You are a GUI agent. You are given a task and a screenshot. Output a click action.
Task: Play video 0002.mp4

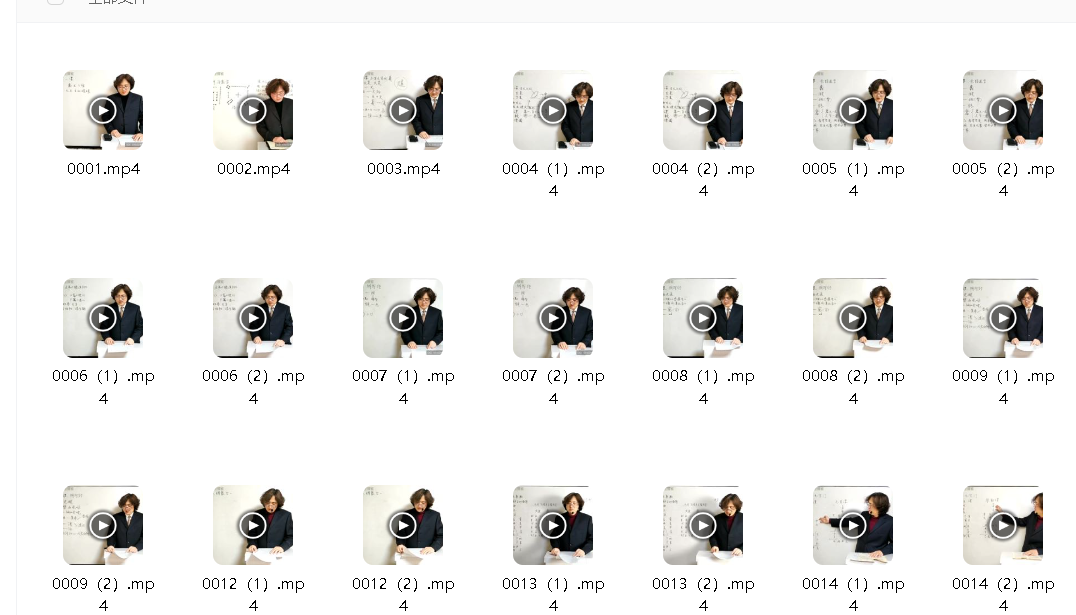coord(253,110)
